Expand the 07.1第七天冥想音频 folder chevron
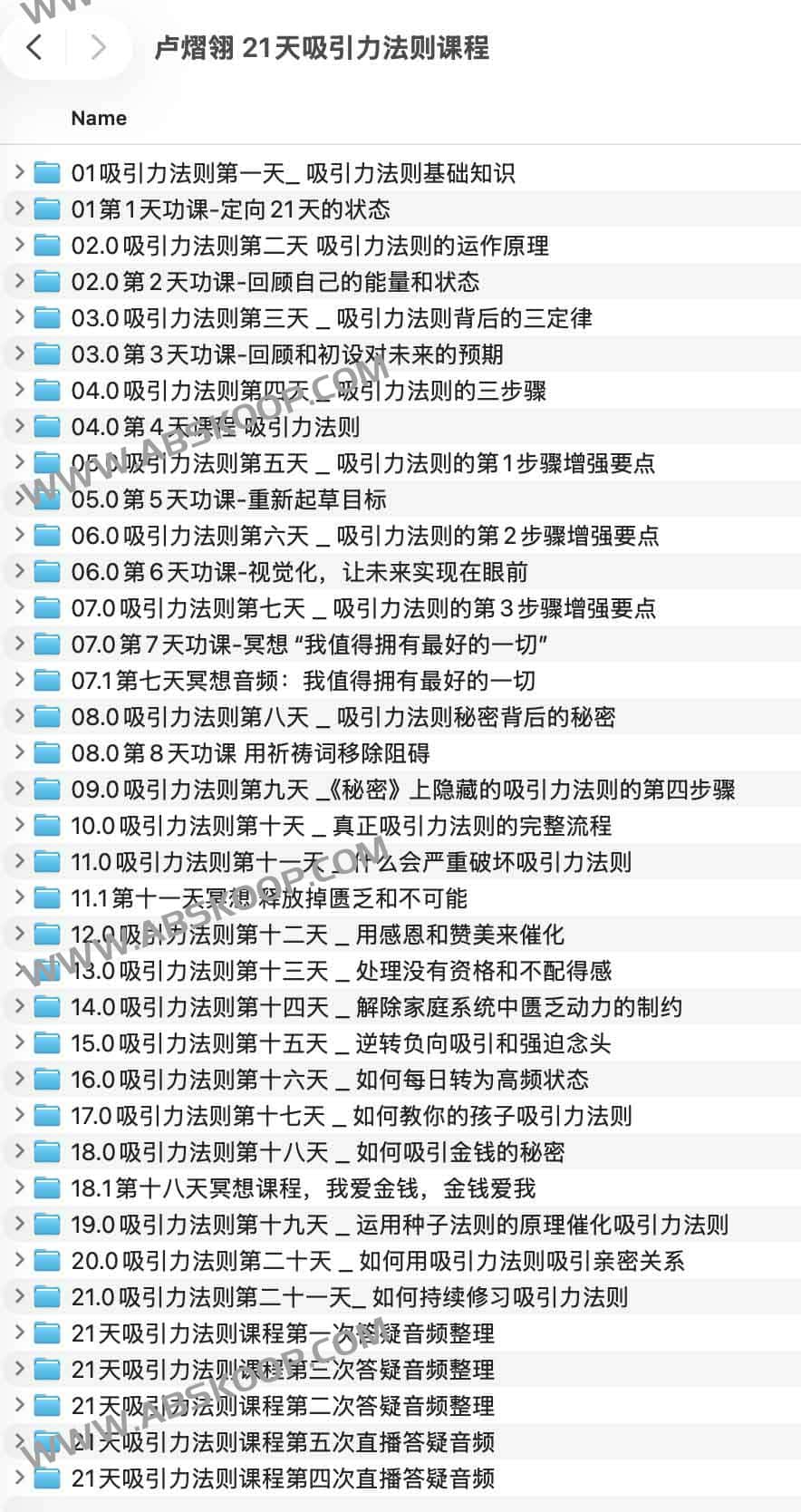Screen dimensions: 801x1512 point(19,679)
